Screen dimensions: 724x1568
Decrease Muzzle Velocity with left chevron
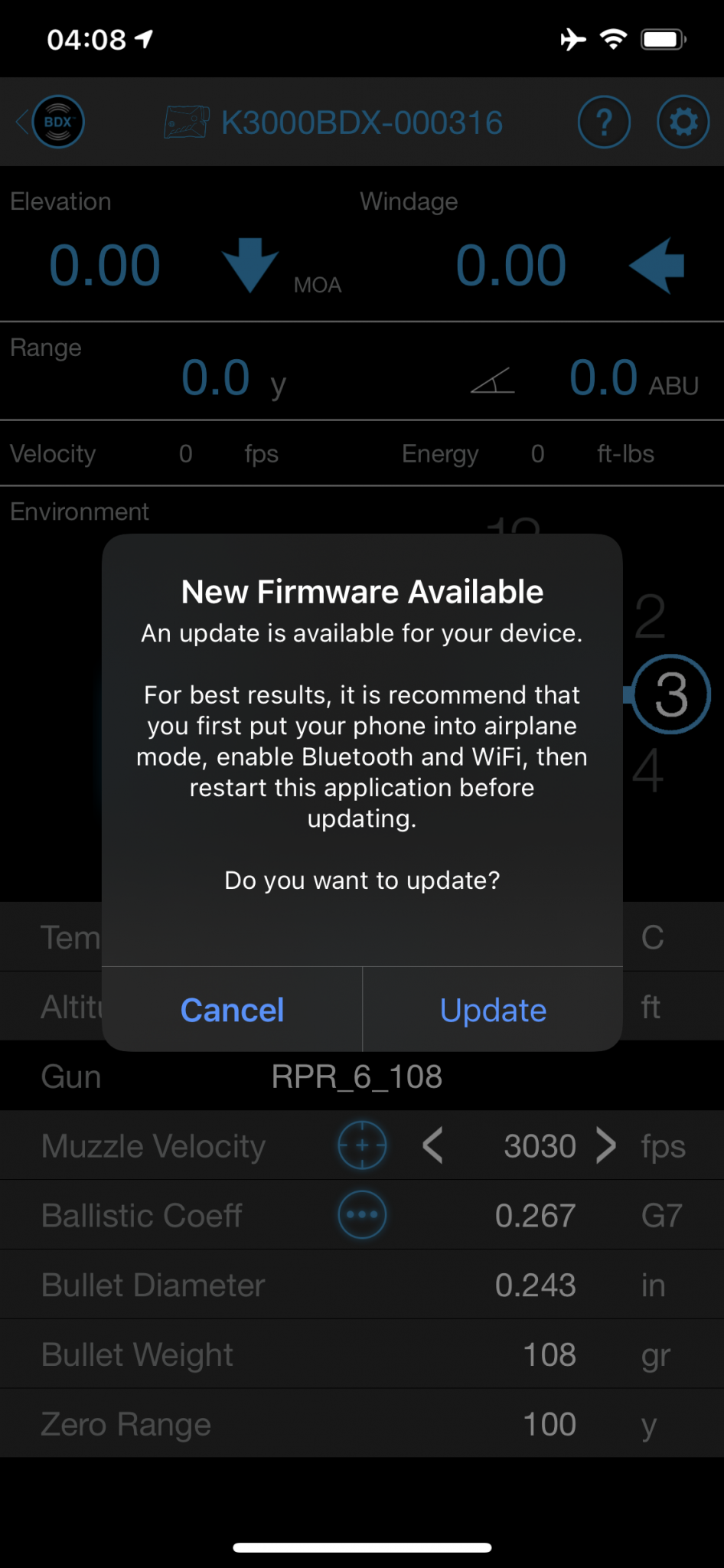point(432,1146)
